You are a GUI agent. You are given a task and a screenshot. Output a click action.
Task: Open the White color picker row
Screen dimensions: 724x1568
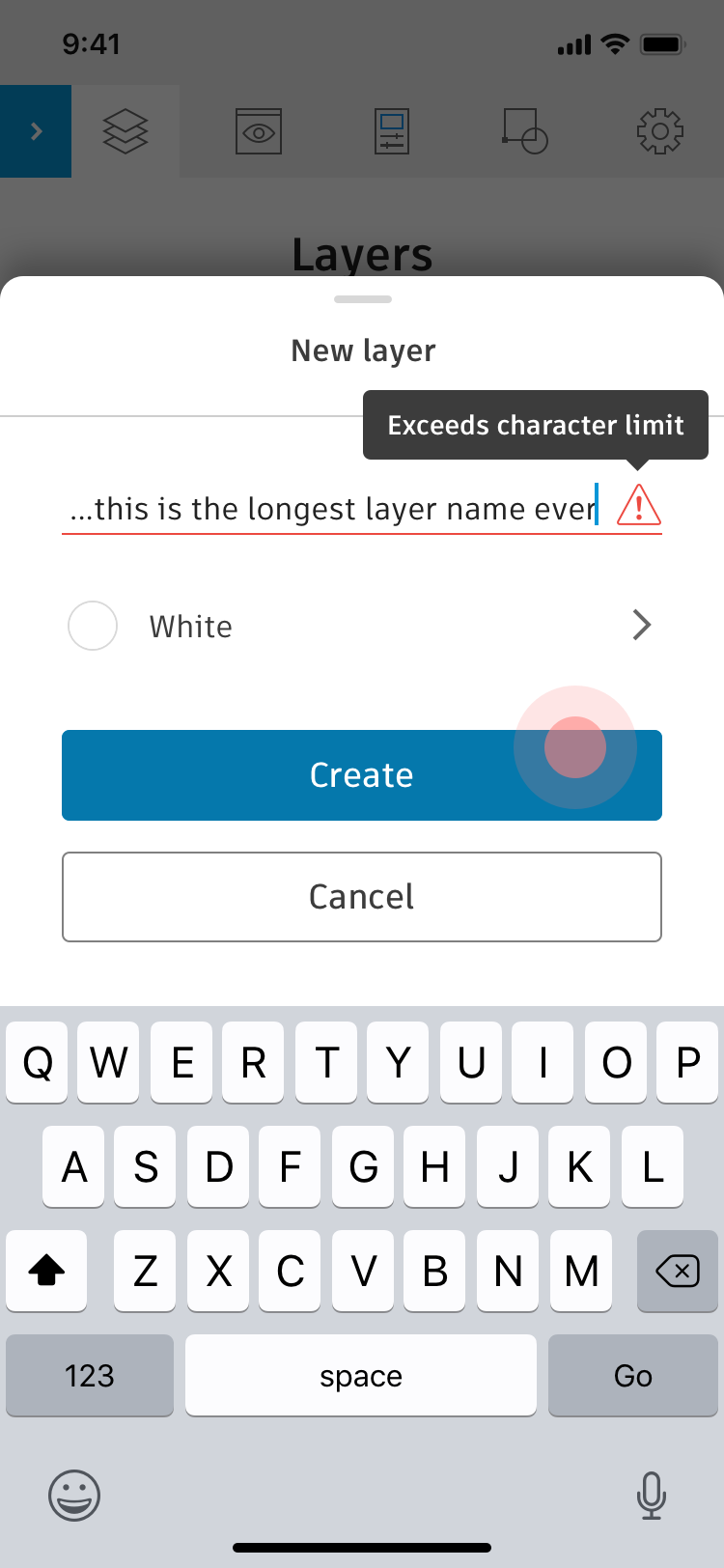tap(362, 626)
